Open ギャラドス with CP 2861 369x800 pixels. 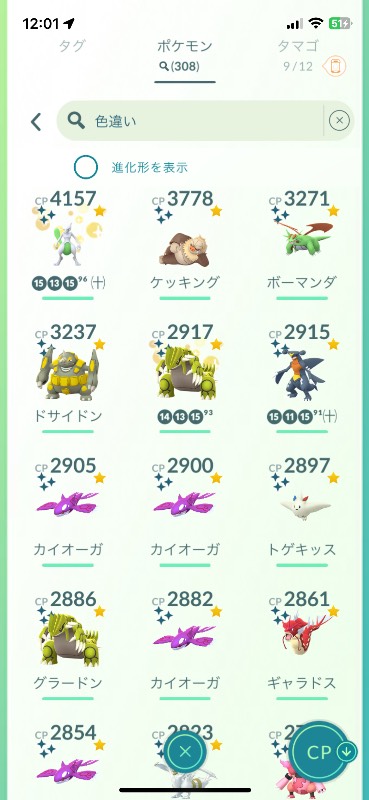coord(302,645)
